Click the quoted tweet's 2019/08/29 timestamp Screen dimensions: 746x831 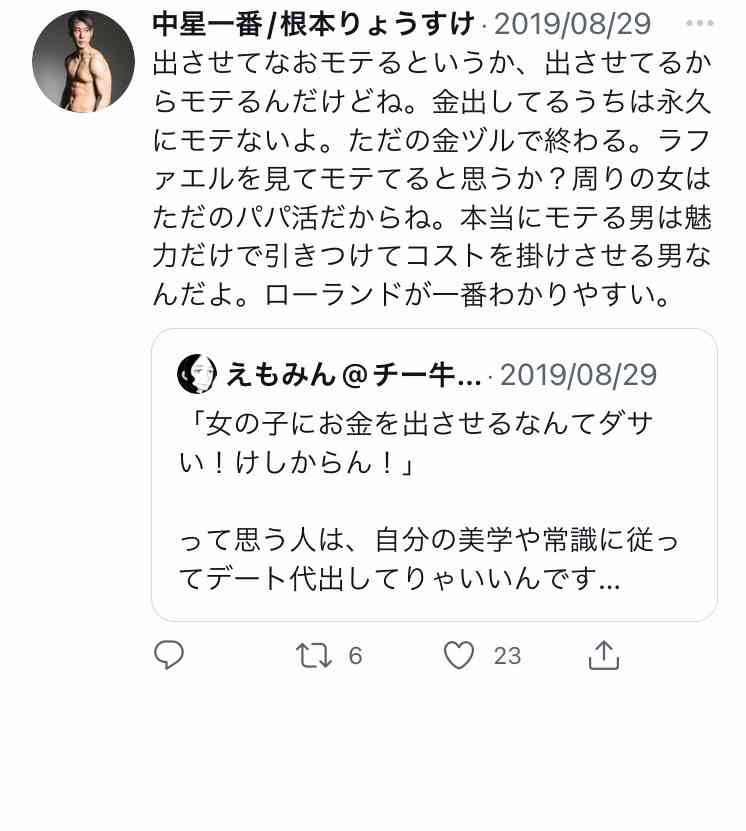tap(581, 376)
